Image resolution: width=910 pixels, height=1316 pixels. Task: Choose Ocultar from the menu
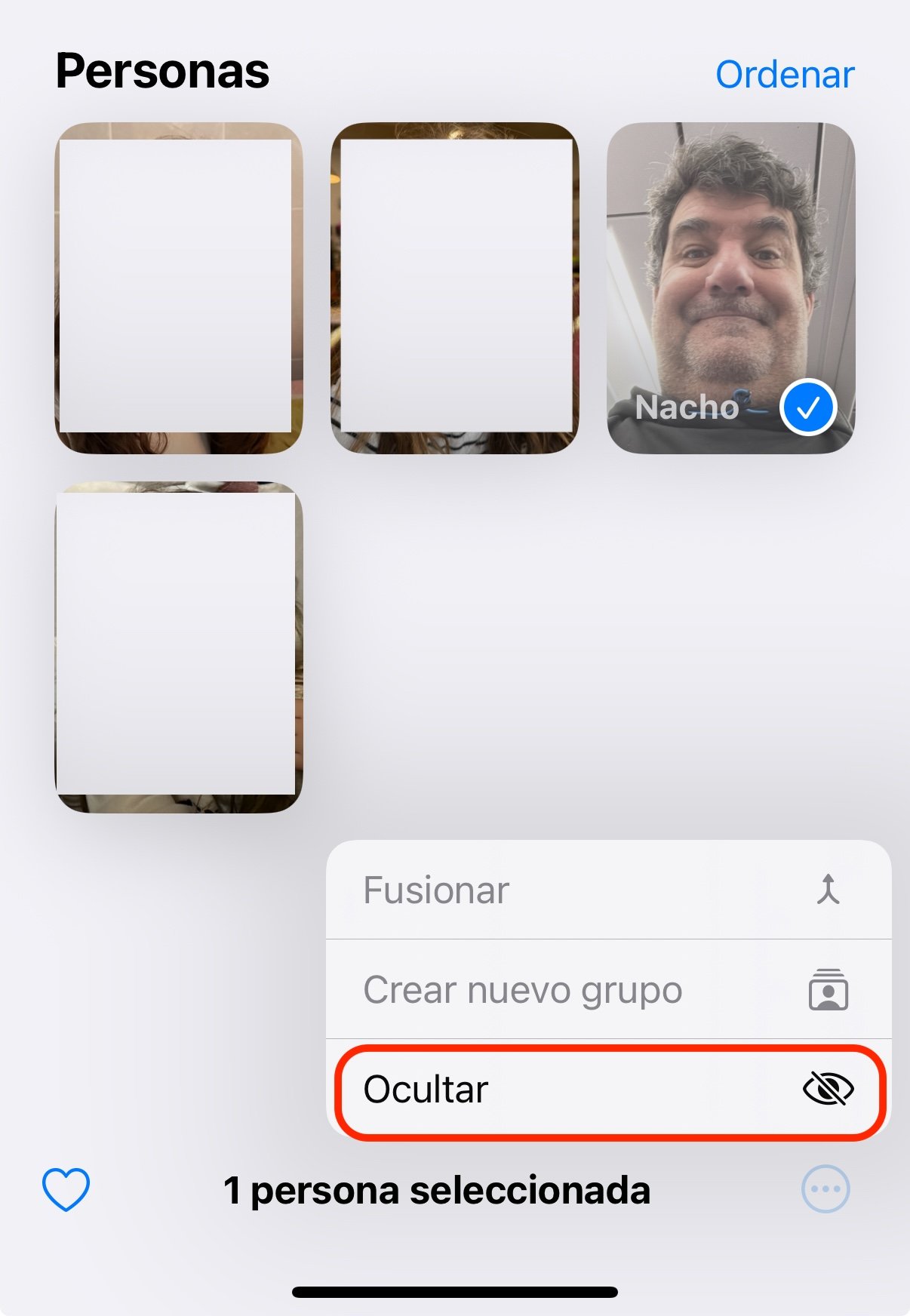[x=608, y=1090]
